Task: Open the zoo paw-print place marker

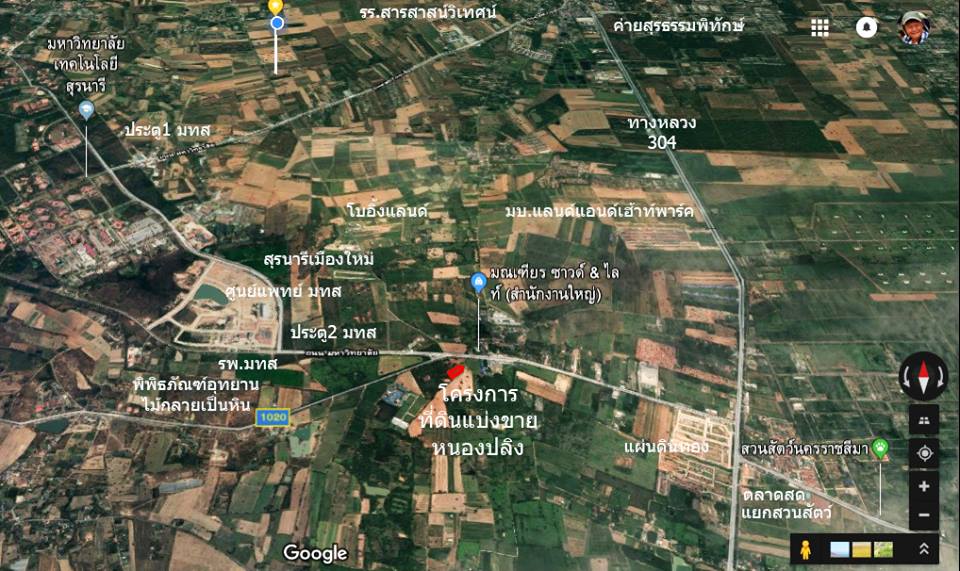Action: pyautogui.click(x=880, y=448)
